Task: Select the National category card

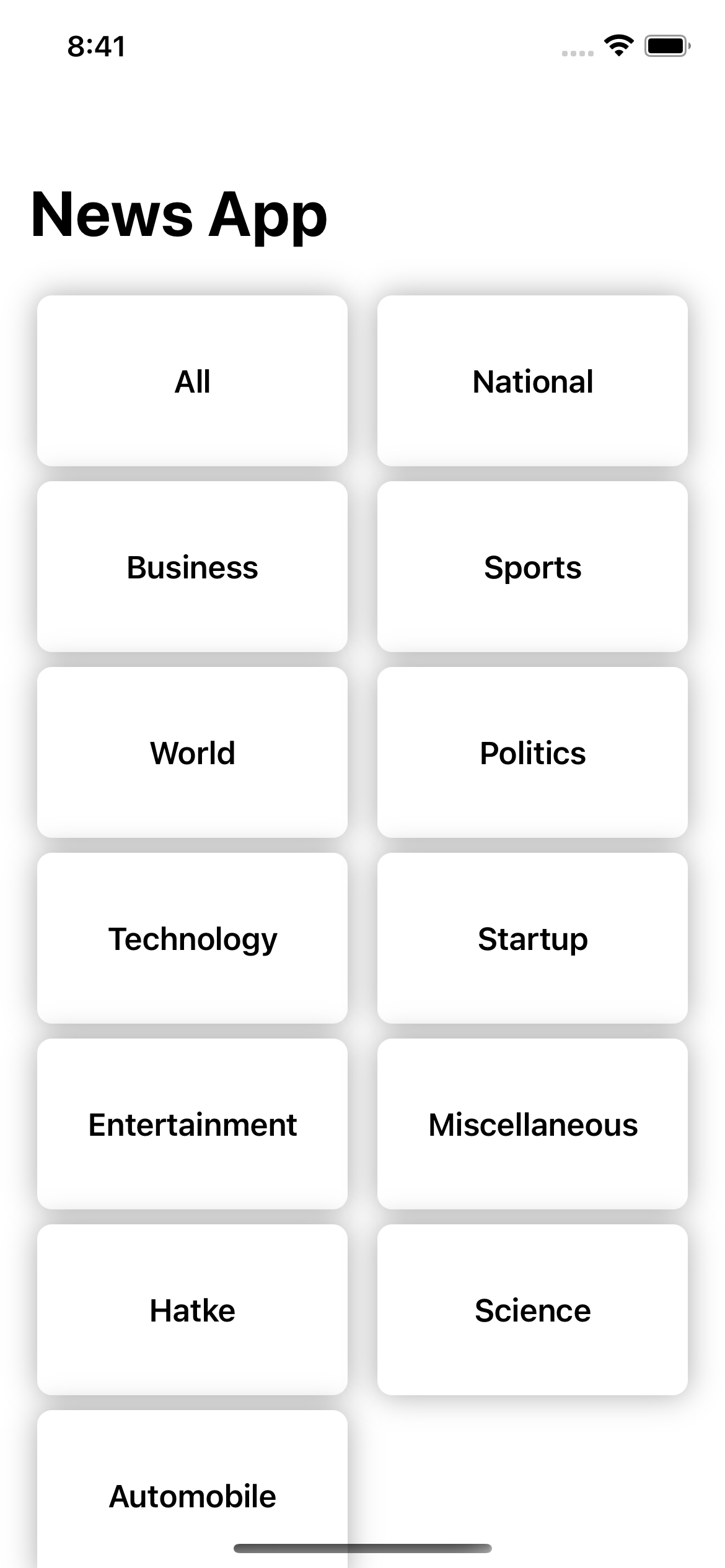Action: coord(532,381)
